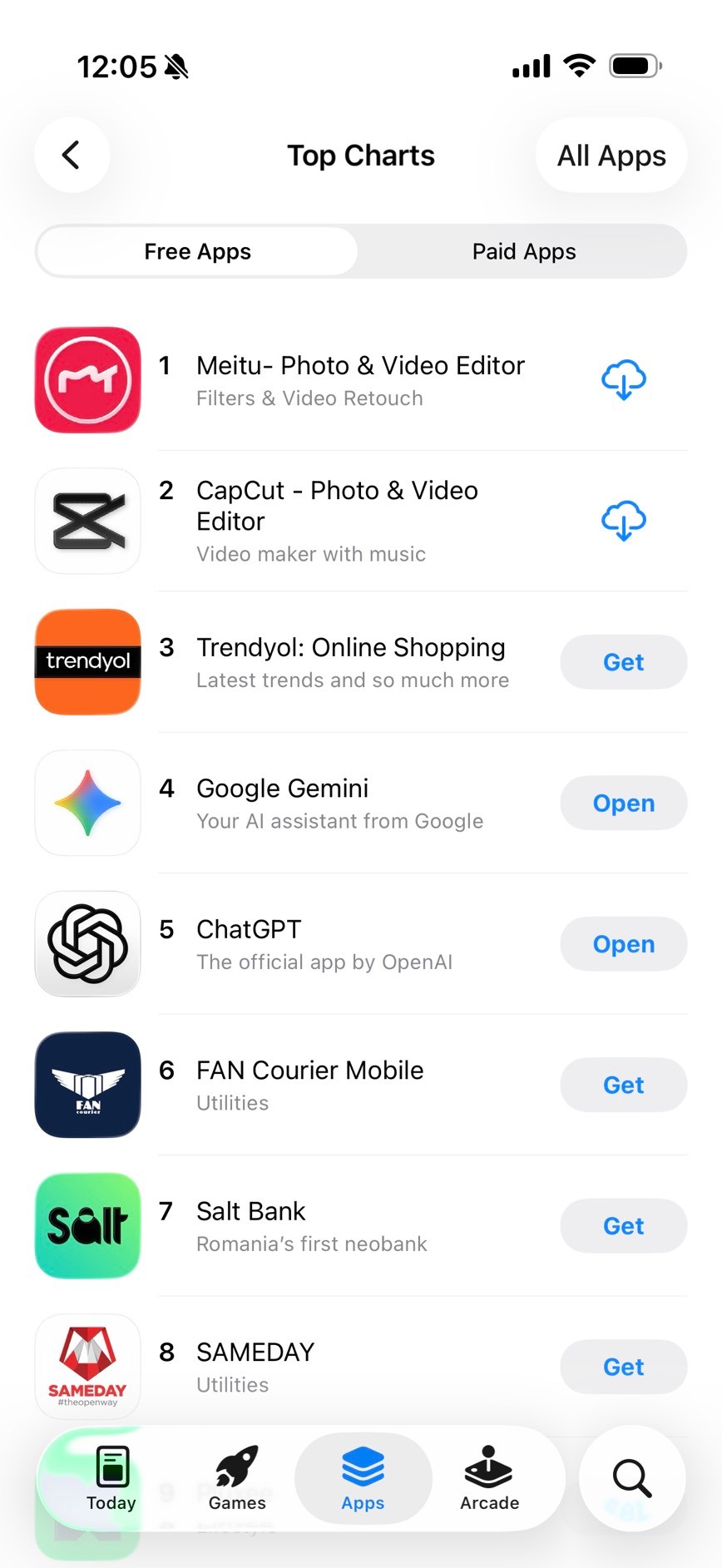Switch to the Today tab

111,1478
